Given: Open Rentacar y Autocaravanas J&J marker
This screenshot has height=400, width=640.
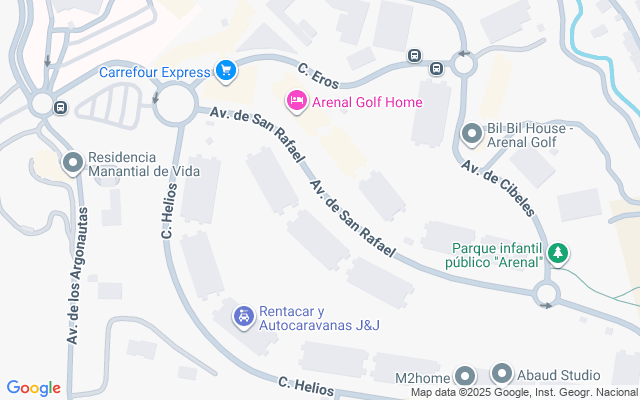Looking at the screenshot, I should tap(243, 318).
